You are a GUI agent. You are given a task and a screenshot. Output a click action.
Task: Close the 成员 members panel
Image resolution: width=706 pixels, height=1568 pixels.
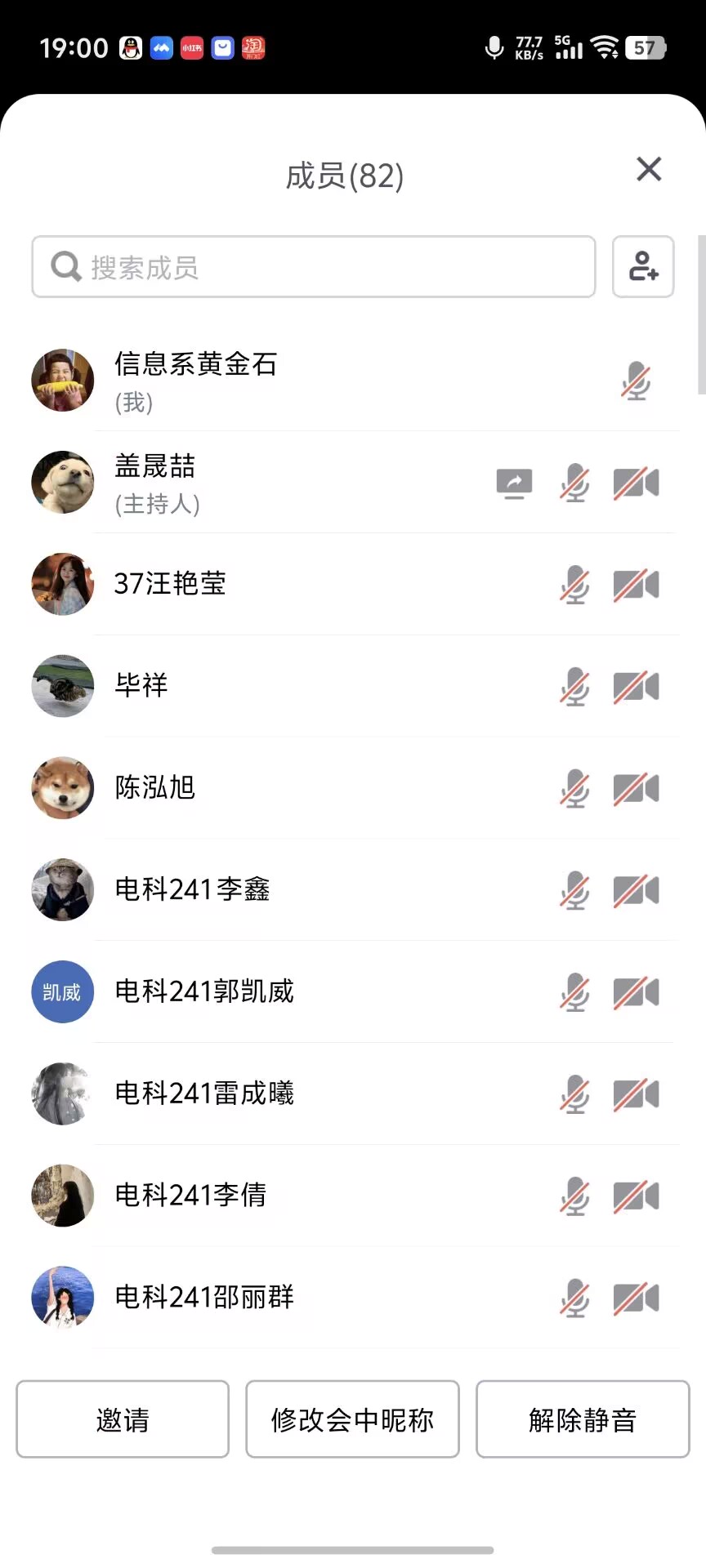pos(649,169)
